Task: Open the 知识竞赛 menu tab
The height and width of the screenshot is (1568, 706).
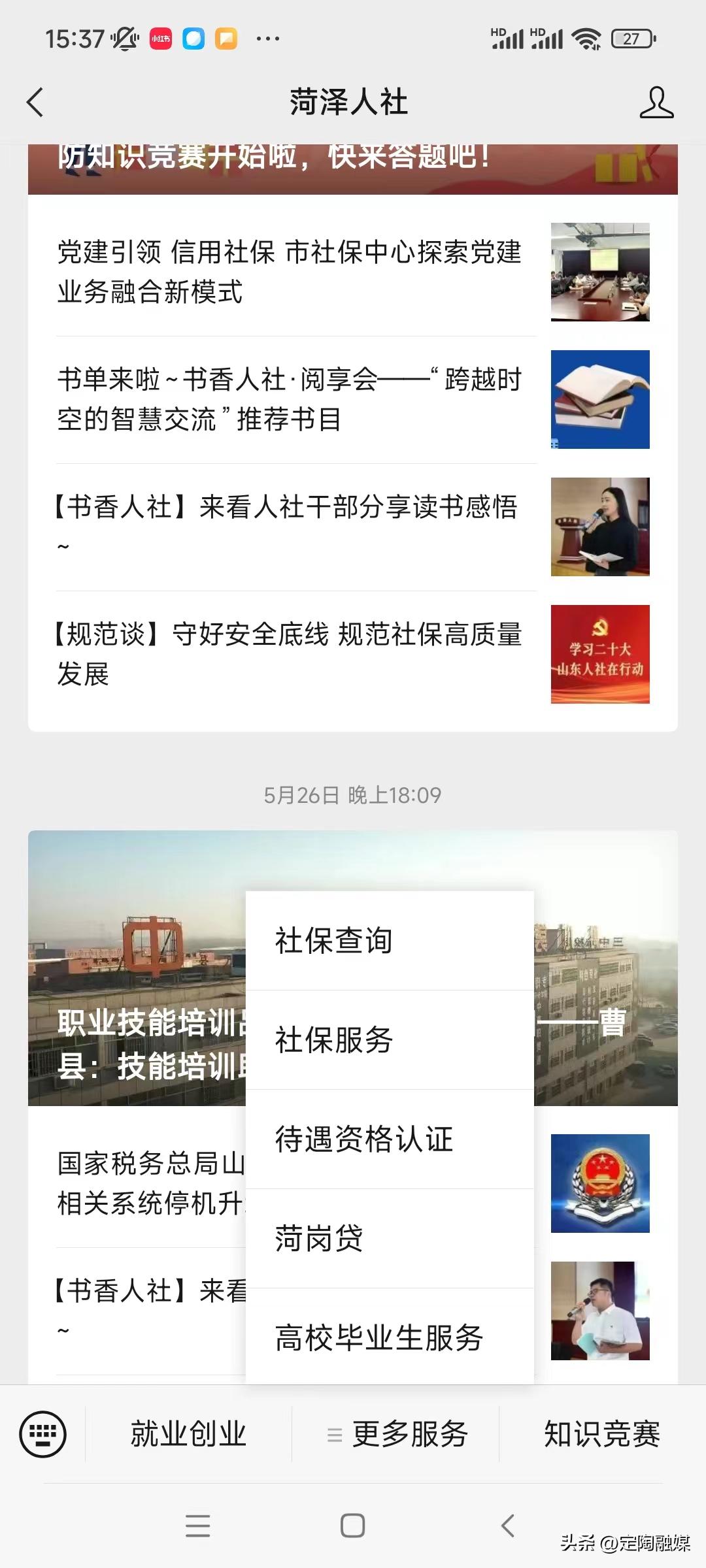Action: click(x=601, y=1433)
